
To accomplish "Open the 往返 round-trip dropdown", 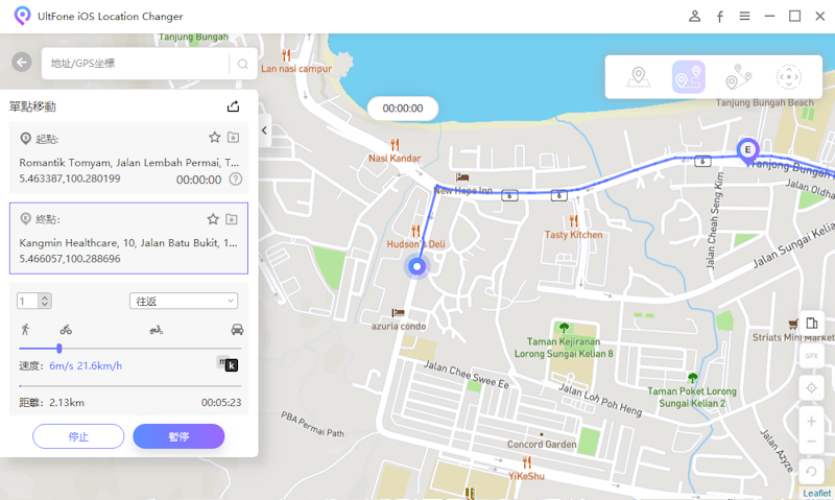I will pyautogui.click(x=183, y=300).
